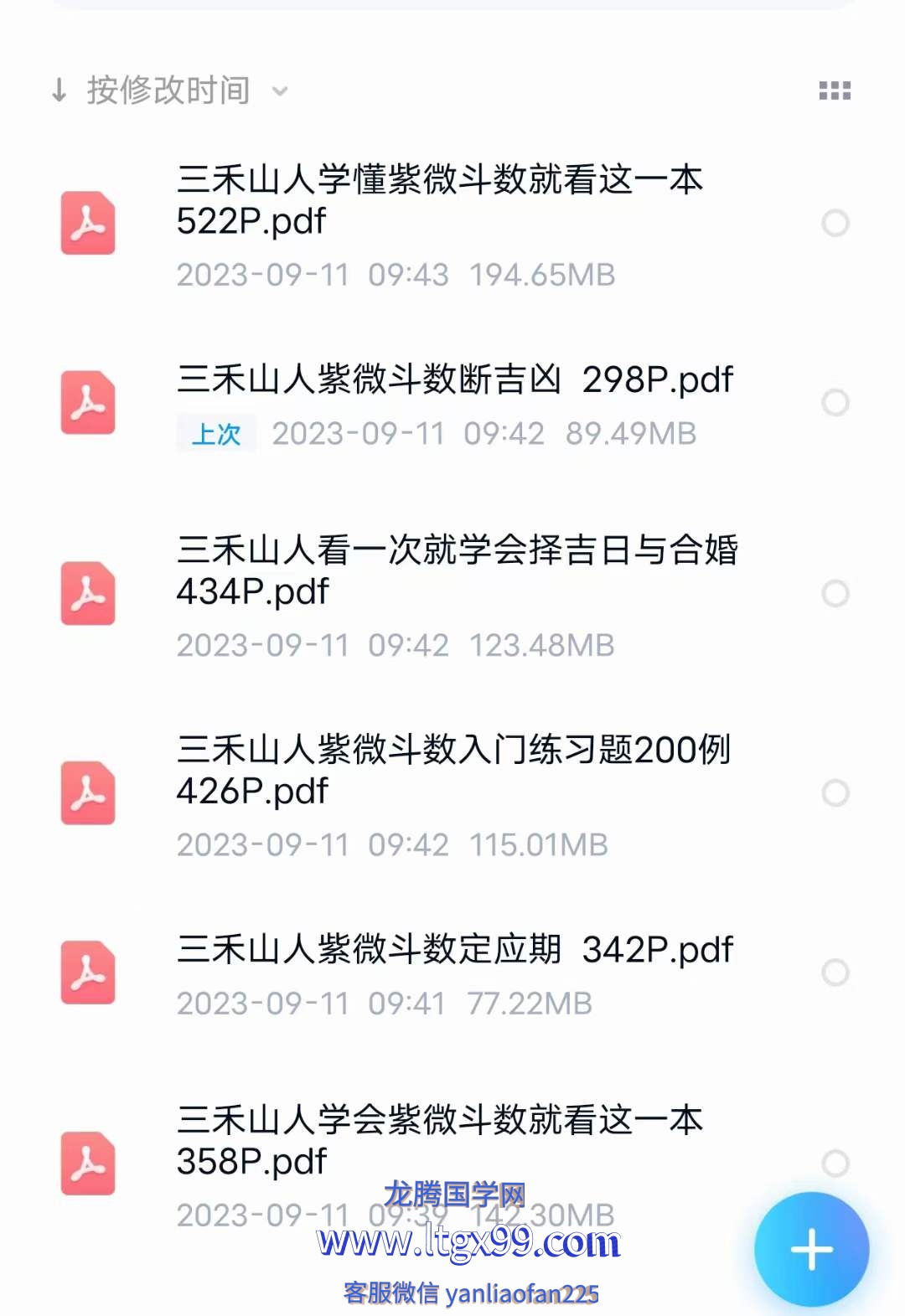Open 紫微斗数入门练习题200例 426P.pdf

[452, 770]
